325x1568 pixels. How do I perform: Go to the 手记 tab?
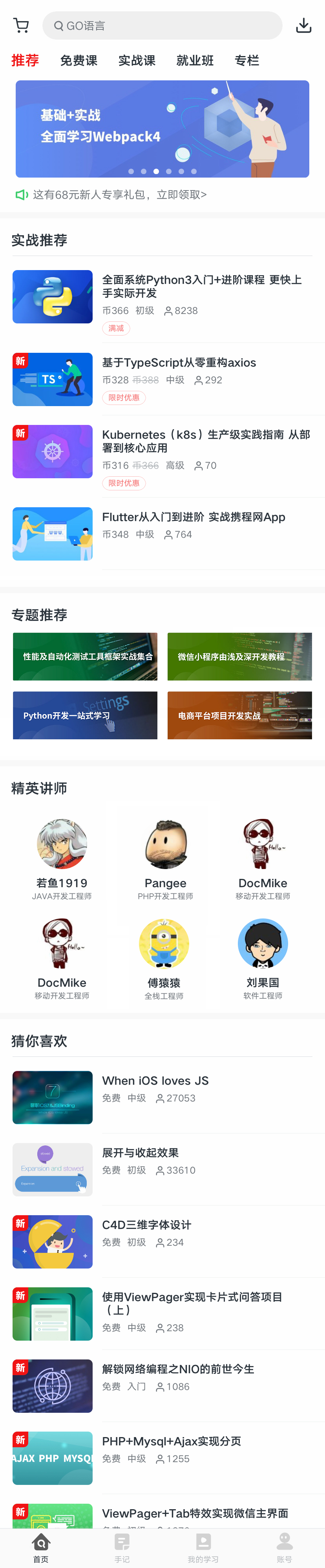pos(122,1547)
